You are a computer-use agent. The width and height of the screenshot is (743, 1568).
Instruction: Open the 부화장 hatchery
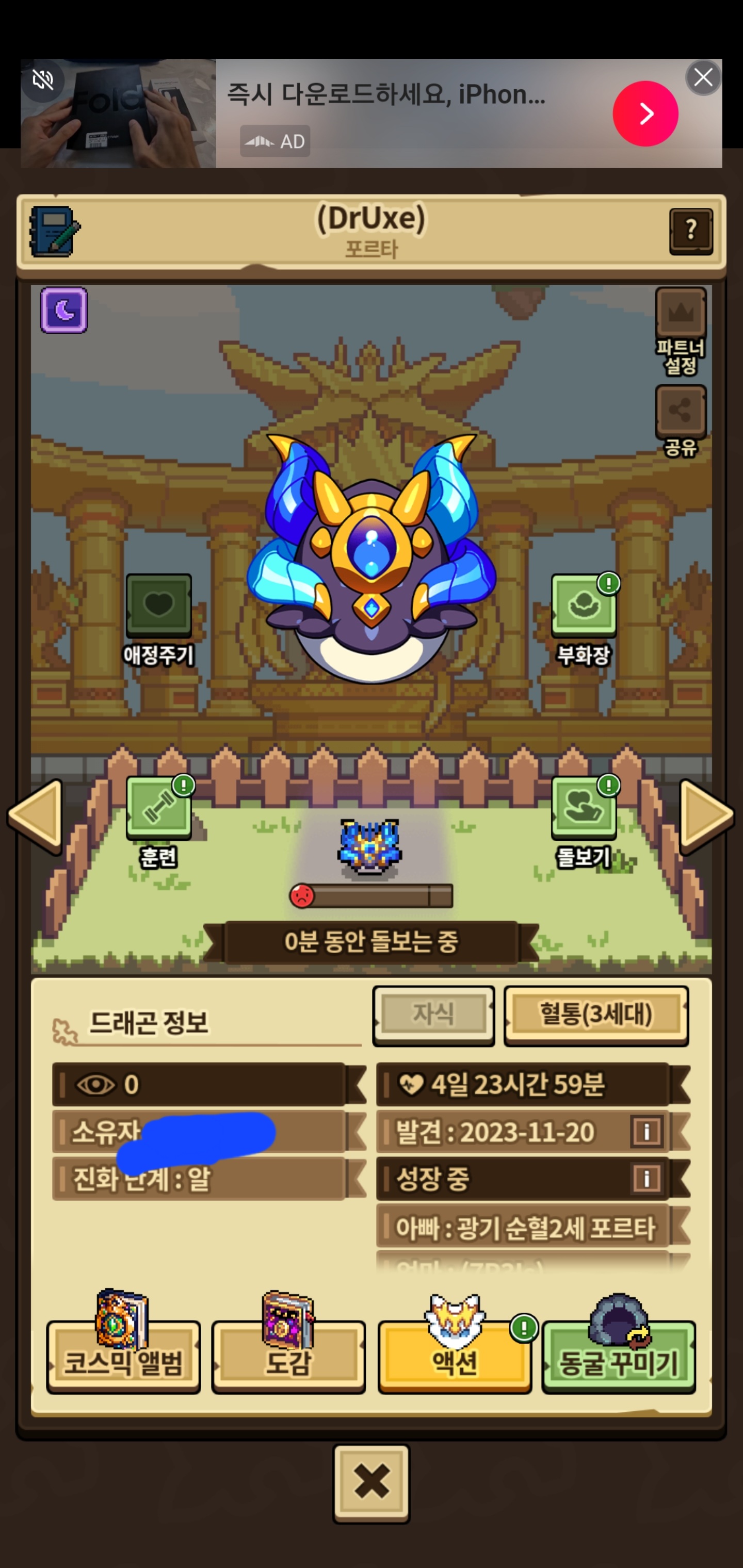point(584,619)
